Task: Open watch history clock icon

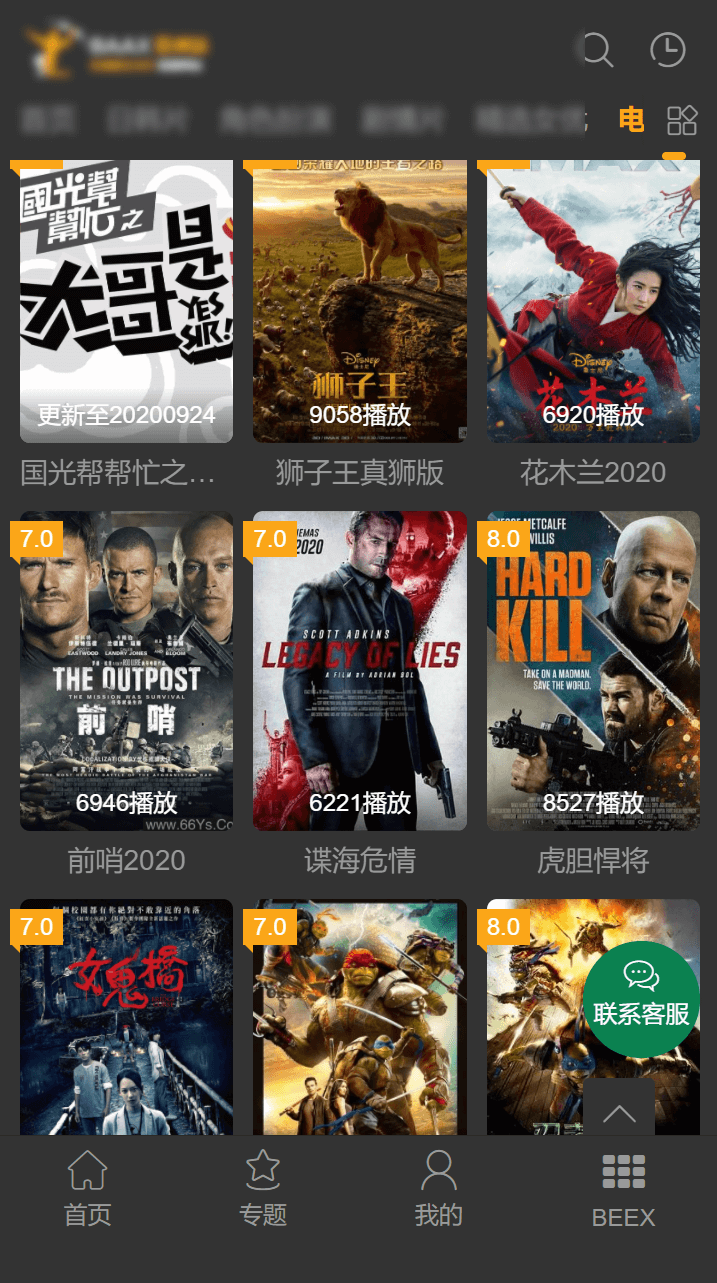Action: coord(668,49)
